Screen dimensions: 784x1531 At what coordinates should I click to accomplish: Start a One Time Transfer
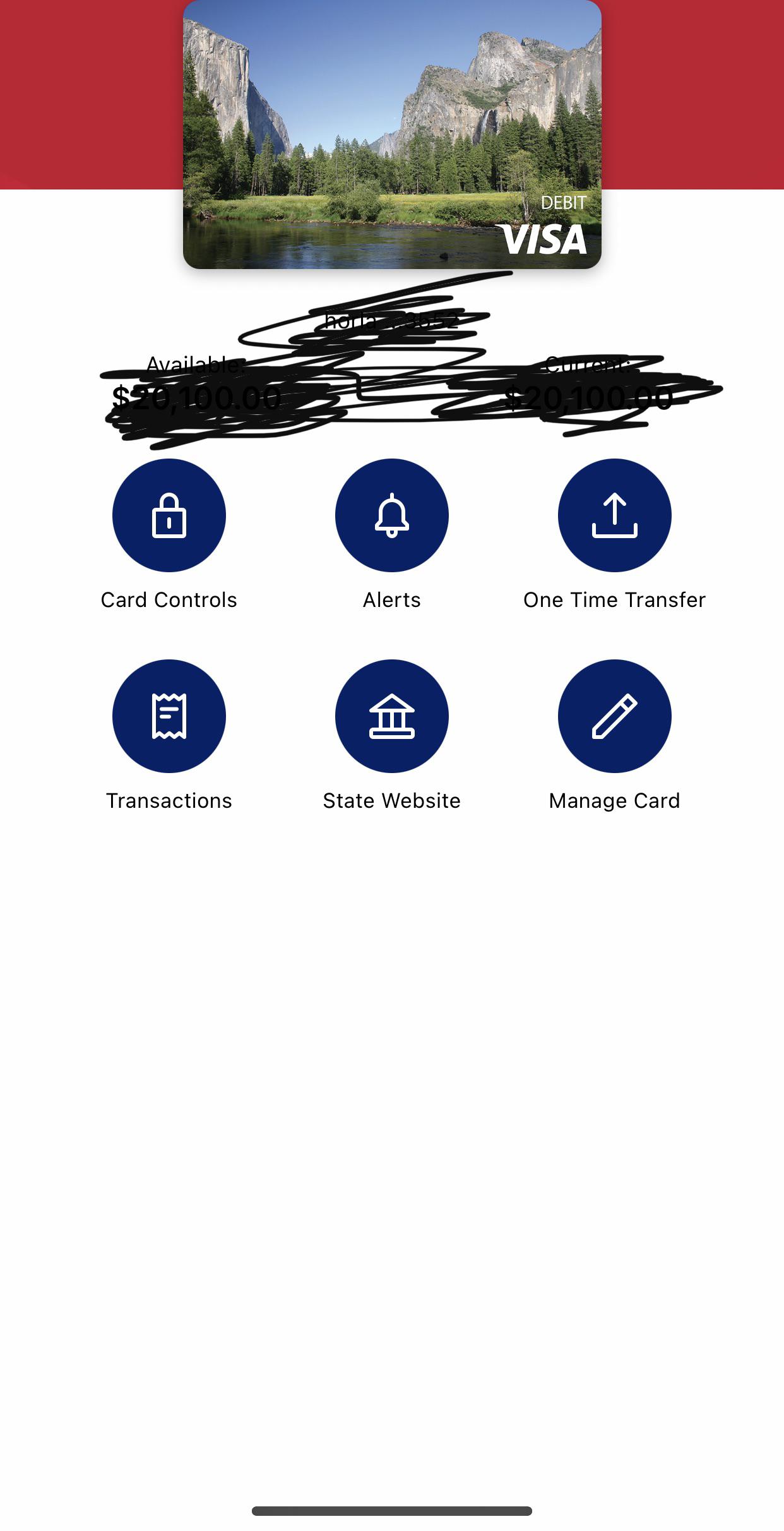615,515
